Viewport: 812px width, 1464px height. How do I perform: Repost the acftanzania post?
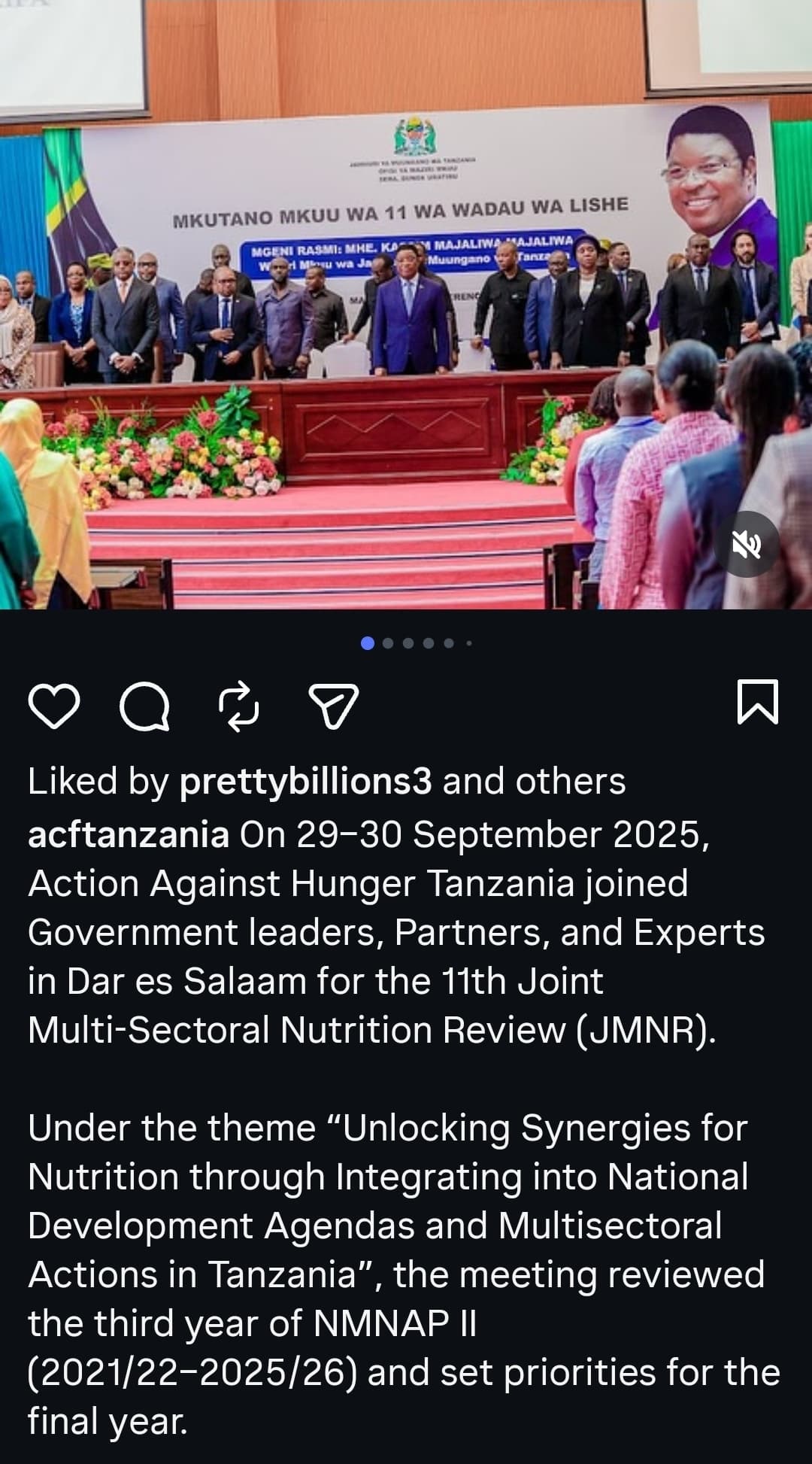238,706
